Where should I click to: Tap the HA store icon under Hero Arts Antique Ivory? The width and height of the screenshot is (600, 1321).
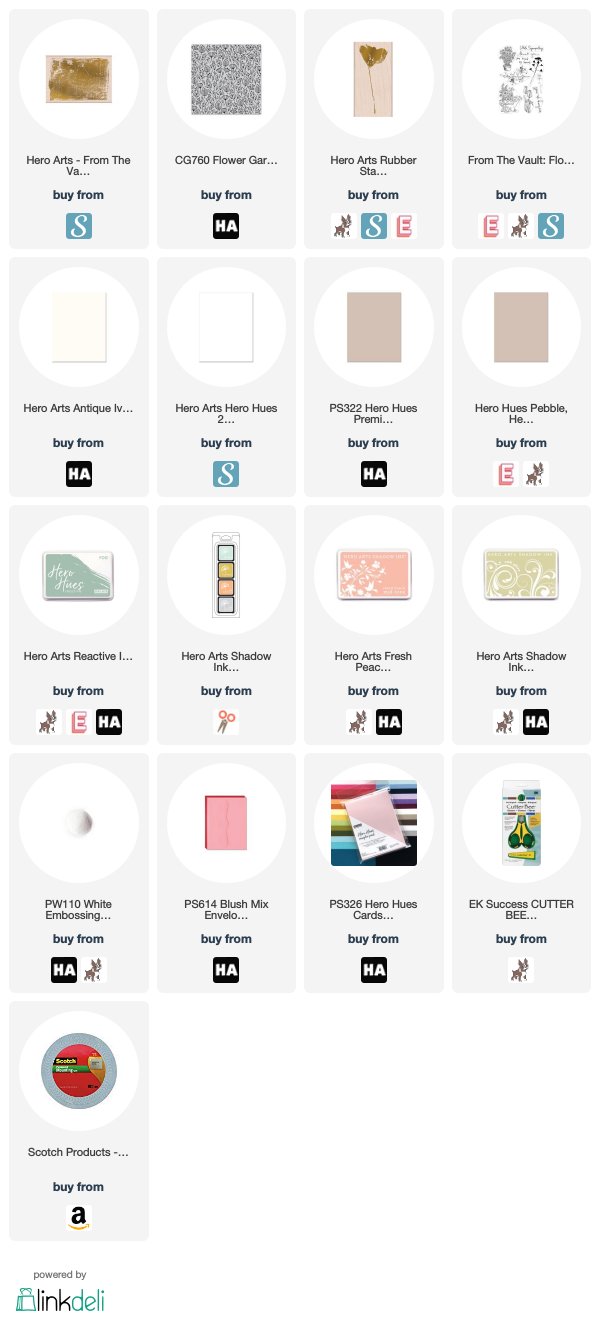tap(79, 475)
